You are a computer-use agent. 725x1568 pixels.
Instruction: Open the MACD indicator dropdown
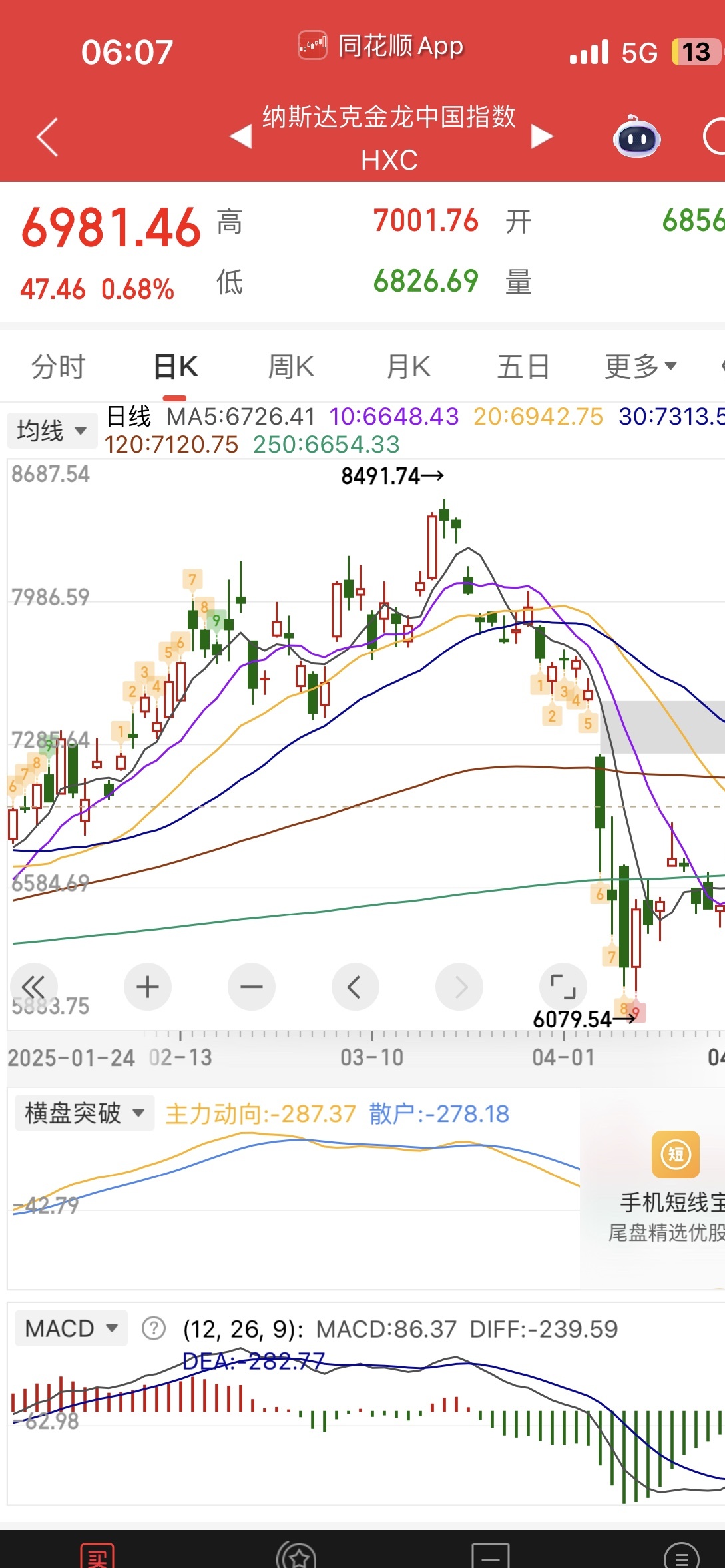coord(71,1328)
